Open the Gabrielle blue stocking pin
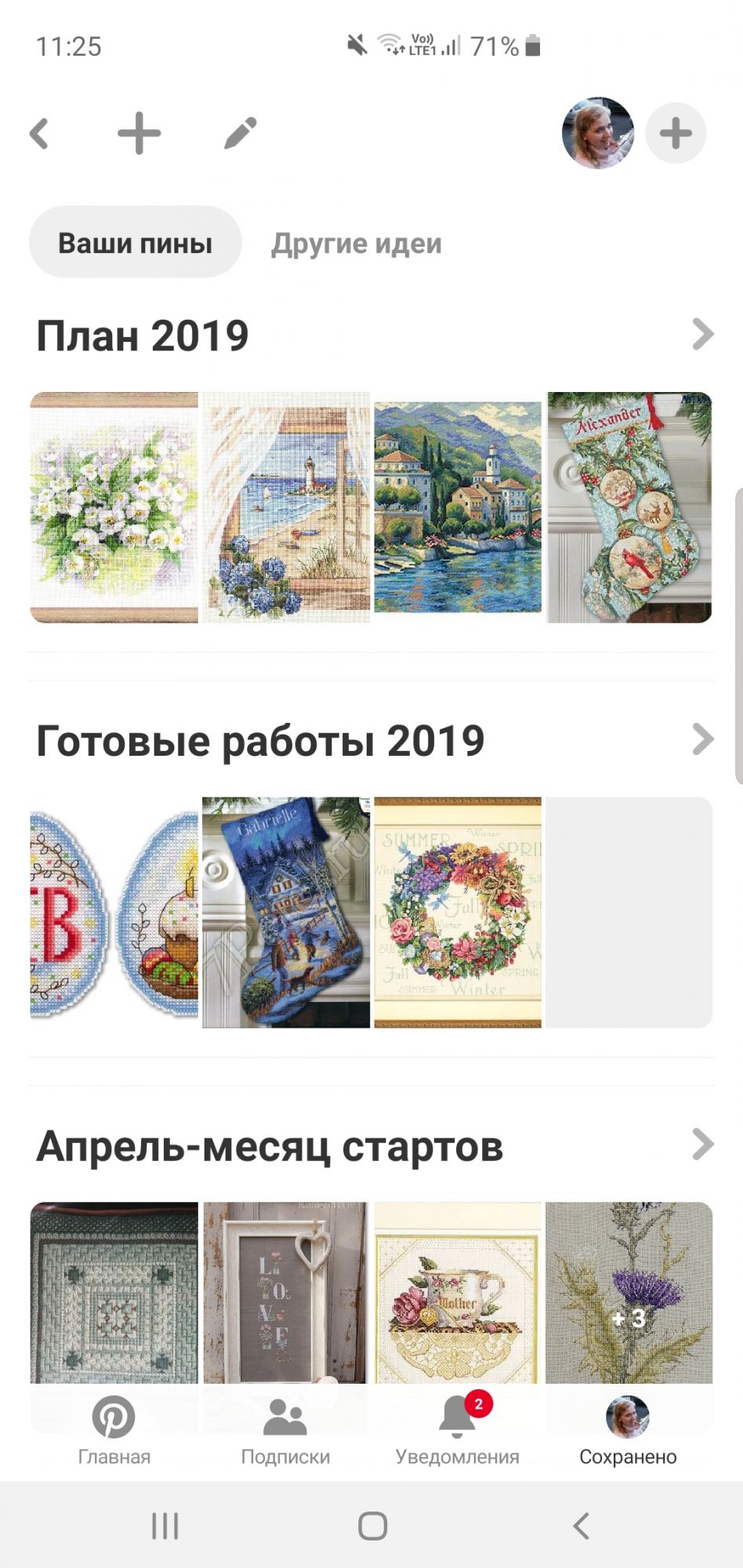Viewport: 743px width, 1568px height. [x=286, y=913]
